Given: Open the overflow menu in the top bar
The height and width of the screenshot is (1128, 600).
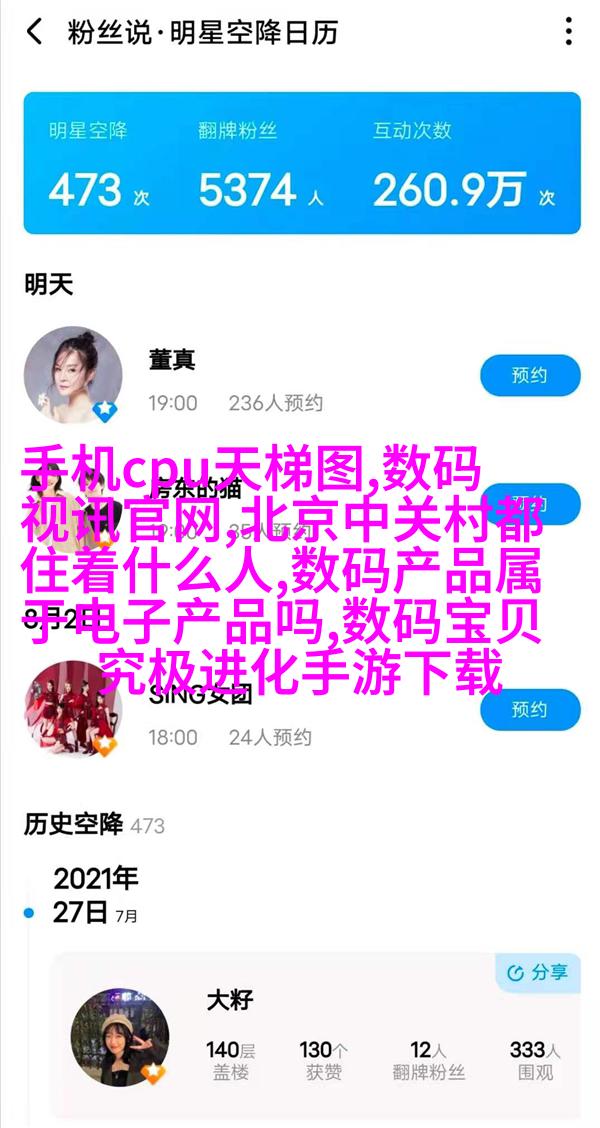Looking at the screenshot, I should [x=568, y=32].
